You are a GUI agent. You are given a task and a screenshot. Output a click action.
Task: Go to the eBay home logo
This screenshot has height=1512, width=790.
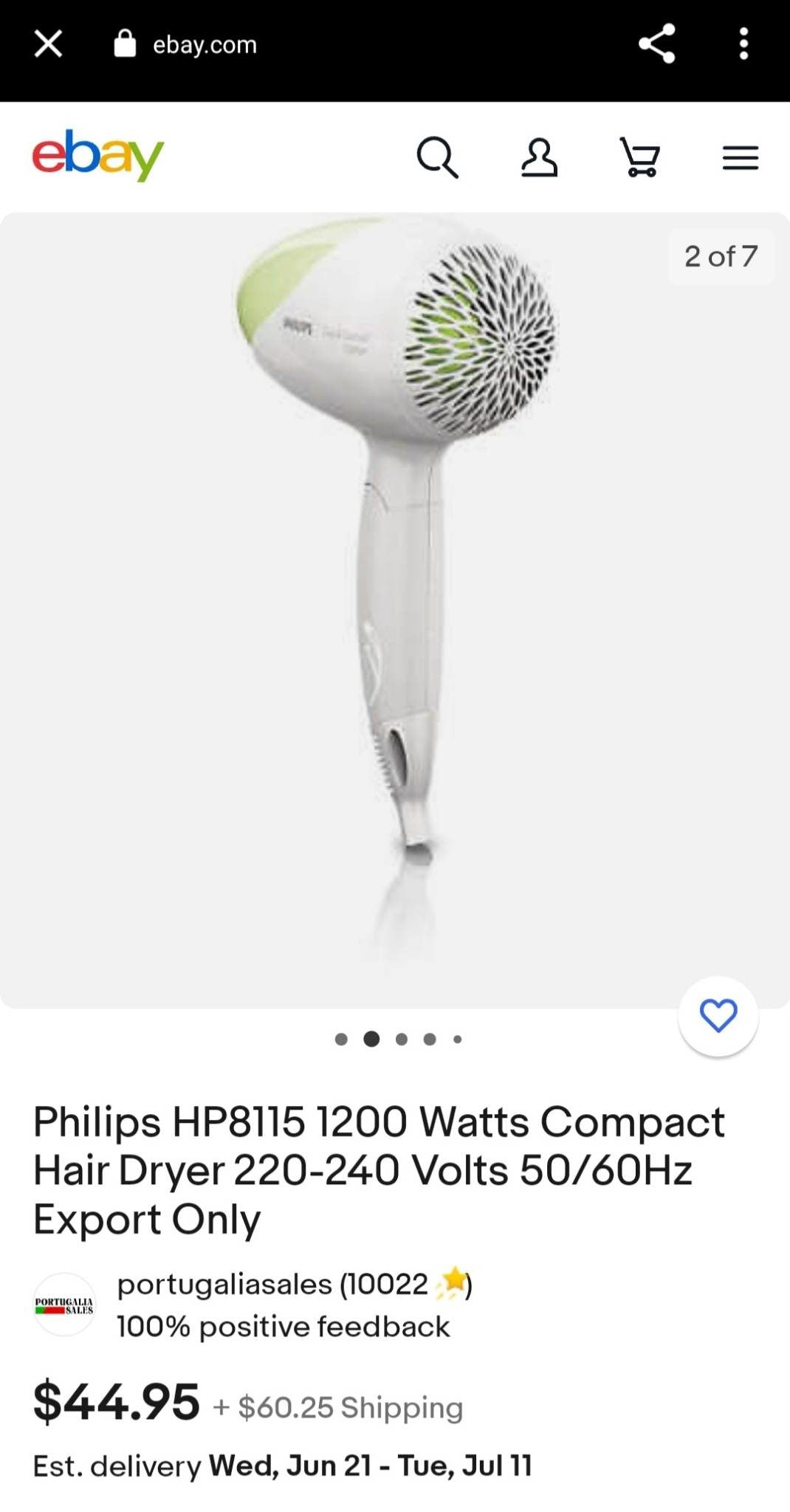(x=97, y=155)
